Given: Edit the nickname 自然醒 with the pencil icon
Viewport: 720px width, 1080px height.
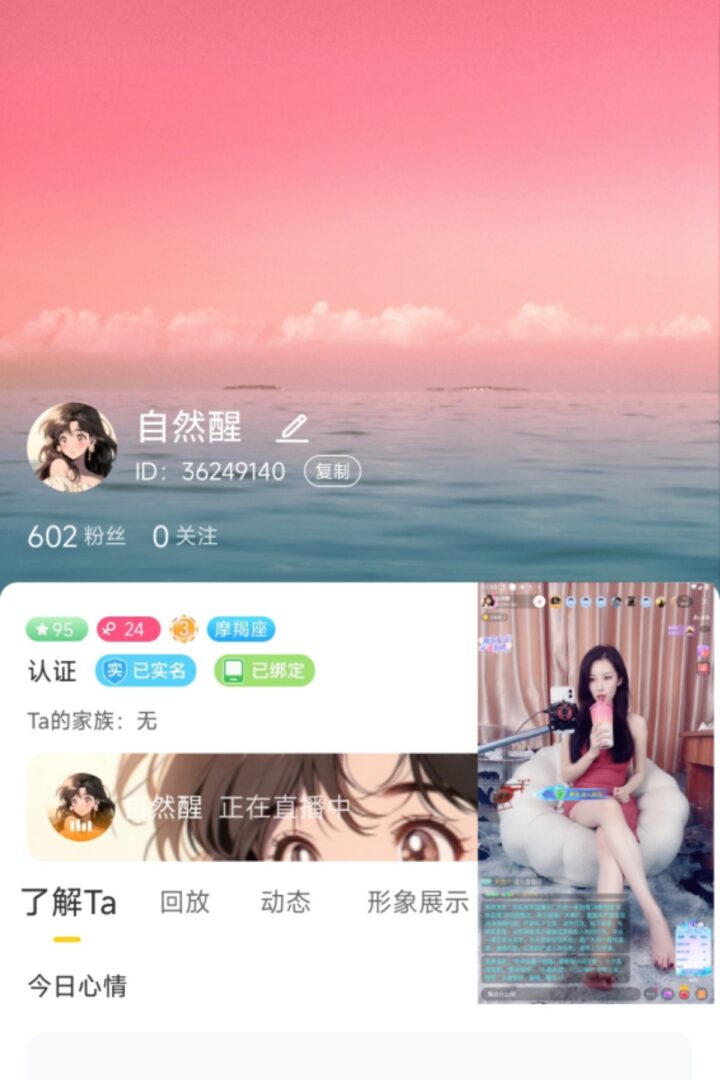Looking at the screenshot, I should point(292,429).
